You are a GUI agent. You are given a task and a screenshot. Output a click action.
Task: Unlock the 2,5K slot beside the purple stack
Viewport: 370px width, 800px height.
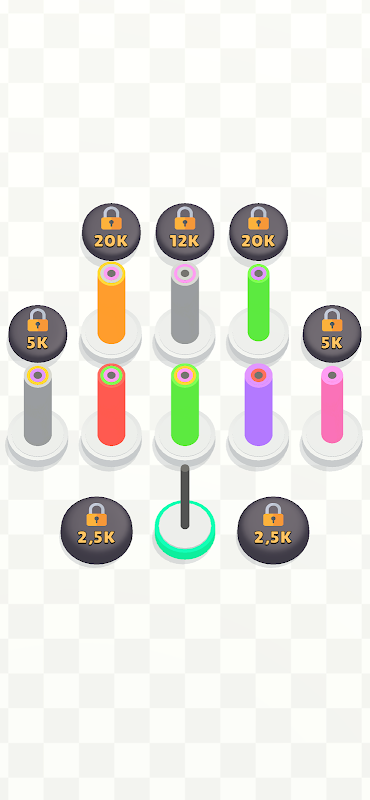pyautogui.click(x=273, y=531)
